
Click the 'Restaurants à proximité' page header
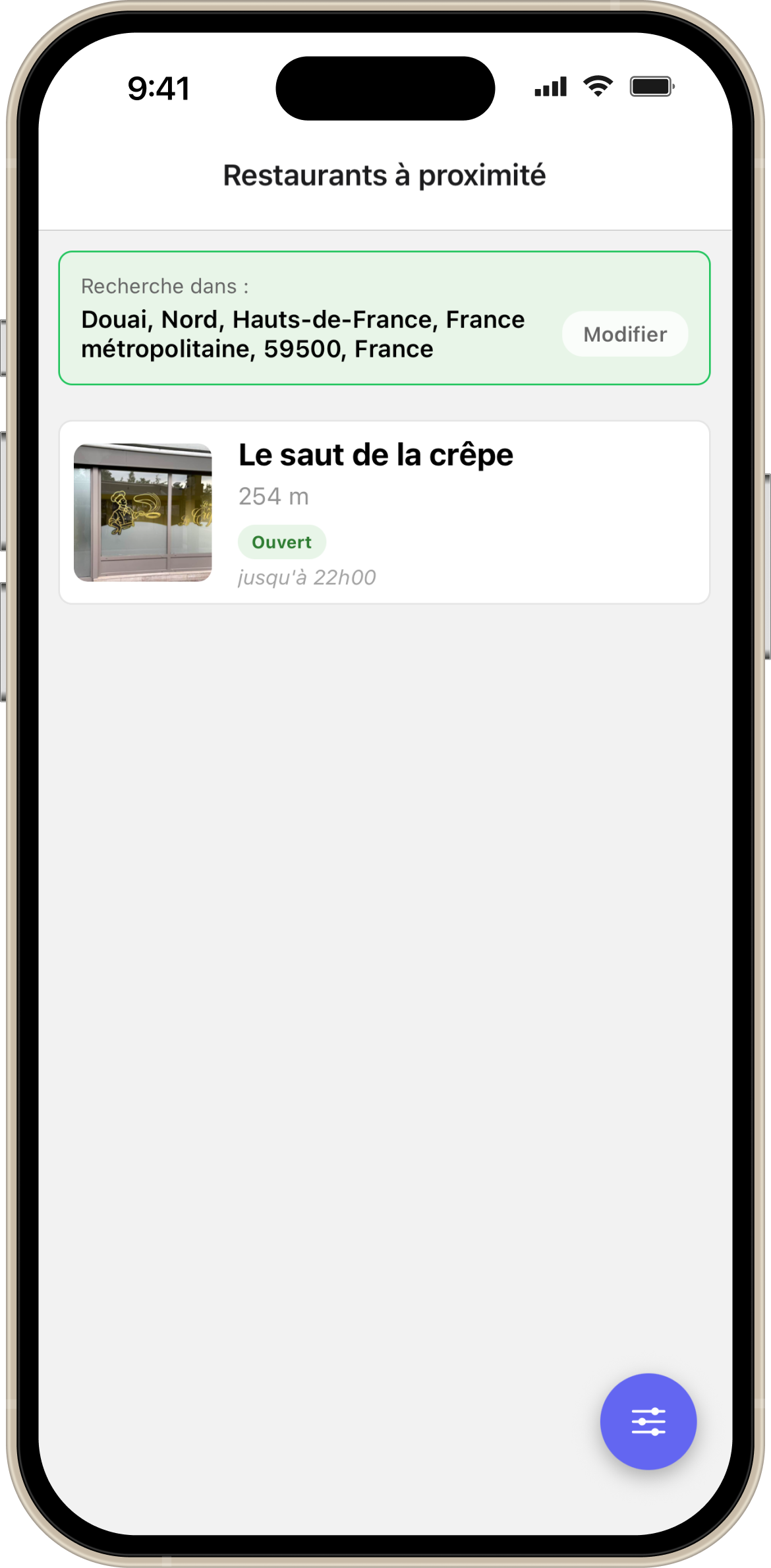point(385,174)
